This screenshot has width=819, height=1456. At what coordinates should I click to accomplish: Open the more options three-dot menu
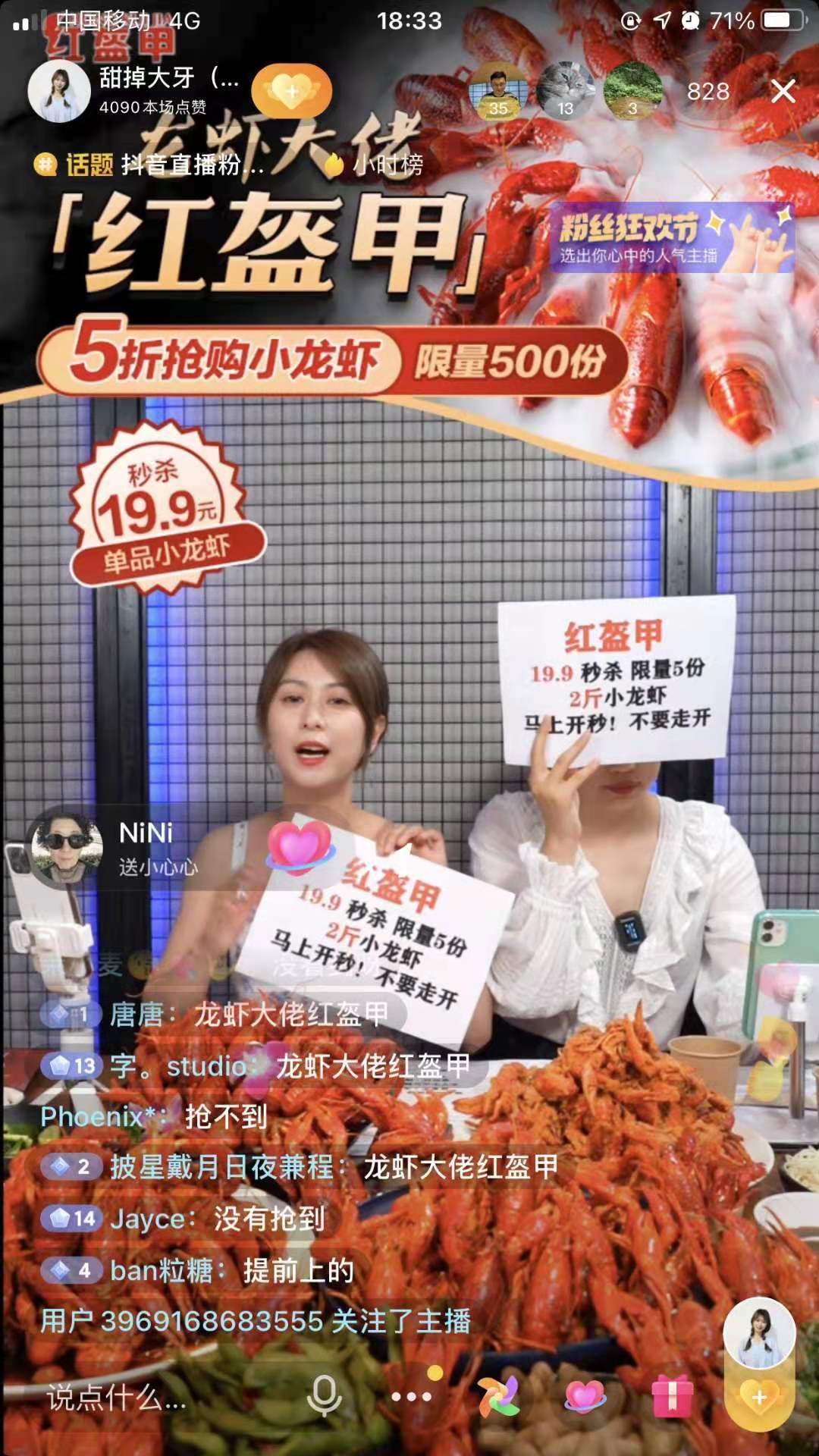pyautogui.click(x=412, y=1396)
